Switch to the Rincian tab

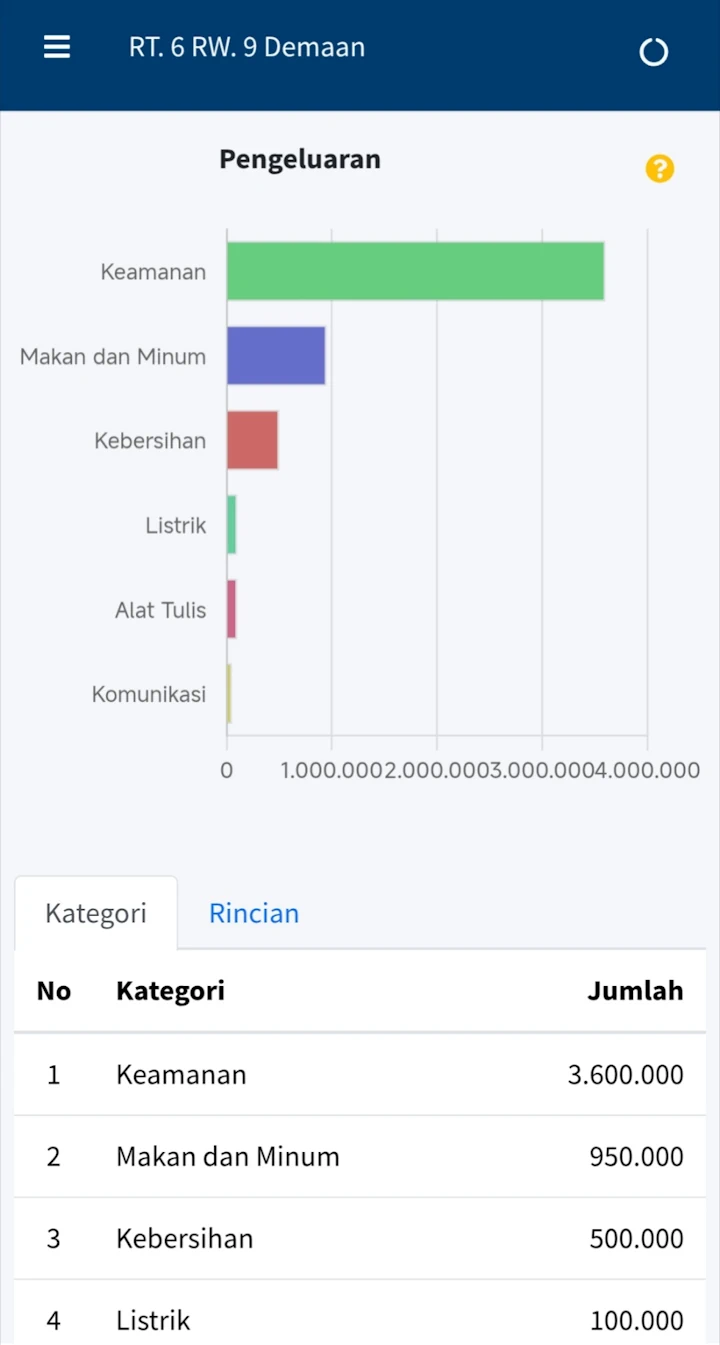(254, 913)
